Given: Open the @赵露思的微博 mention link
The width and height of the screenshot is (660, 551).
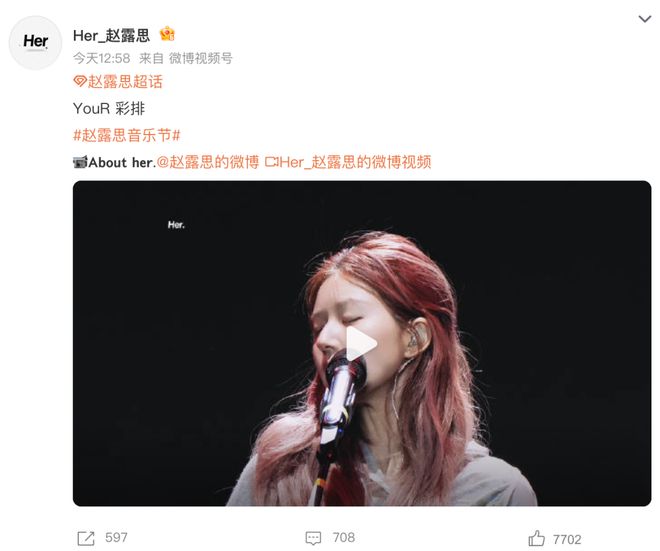Looking at the screenshot, I should (x=208, y=162).
